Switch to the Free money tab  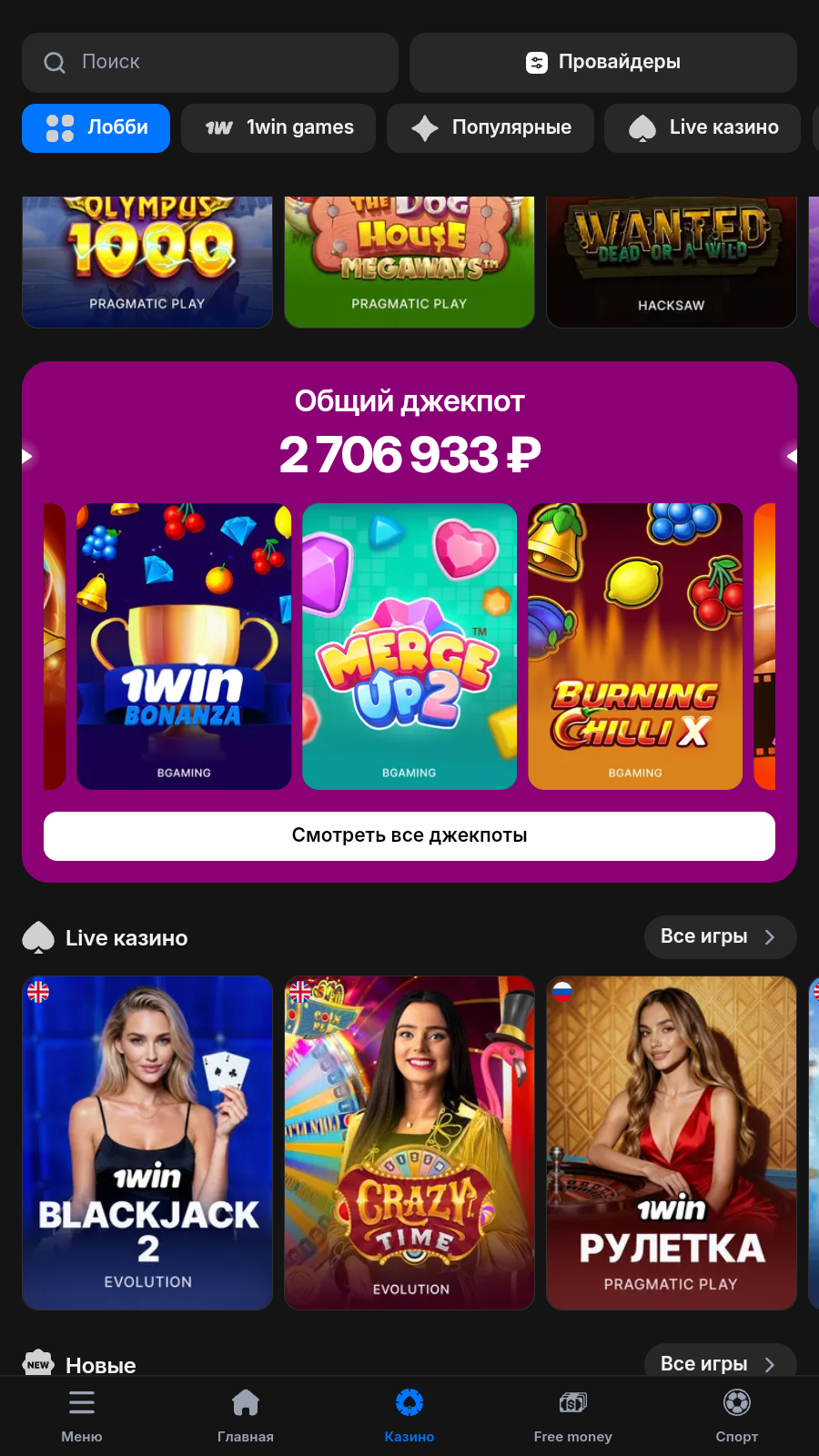[x=573, y=1415]
